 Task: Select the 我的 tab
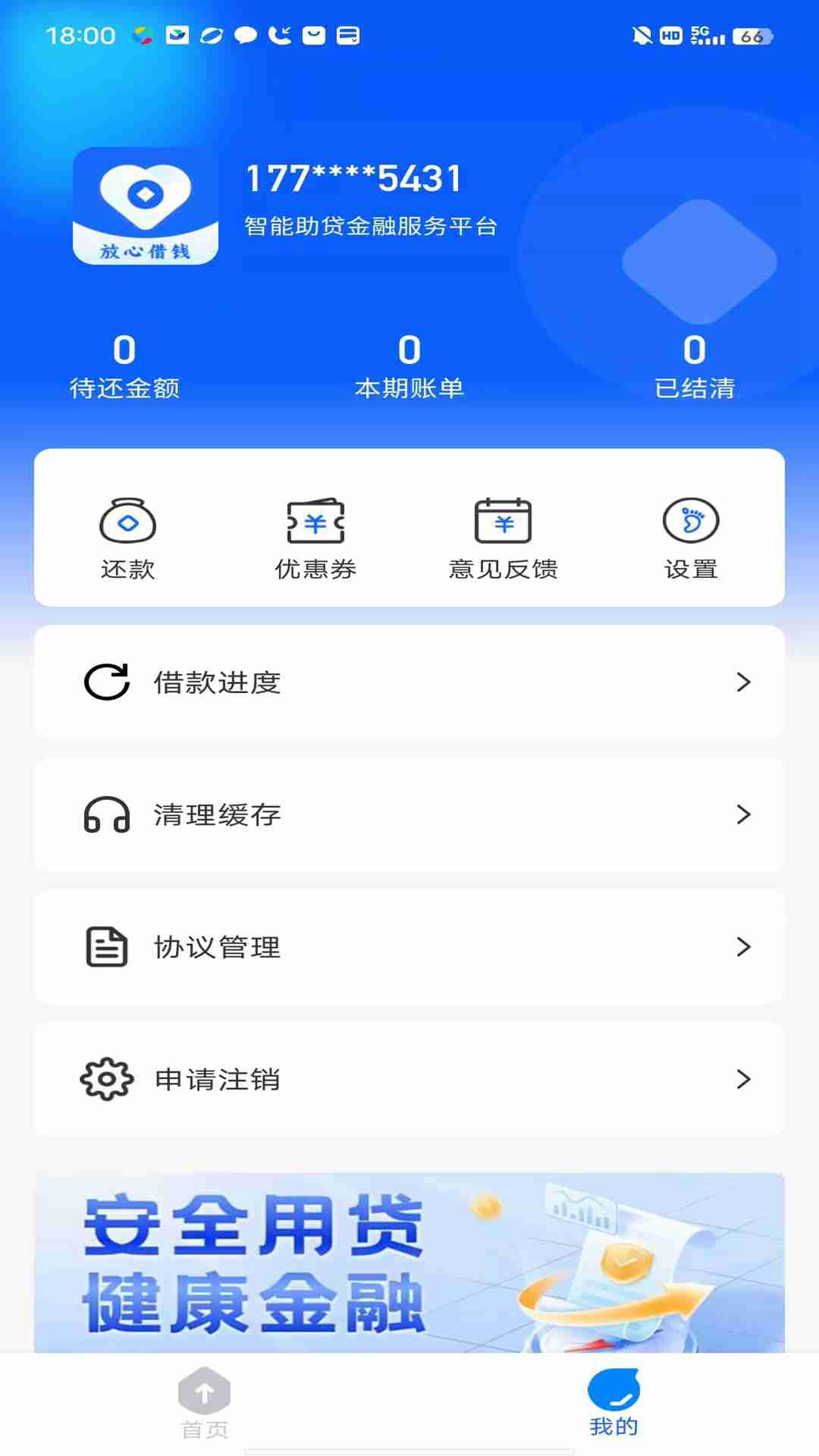point(613,1403)
